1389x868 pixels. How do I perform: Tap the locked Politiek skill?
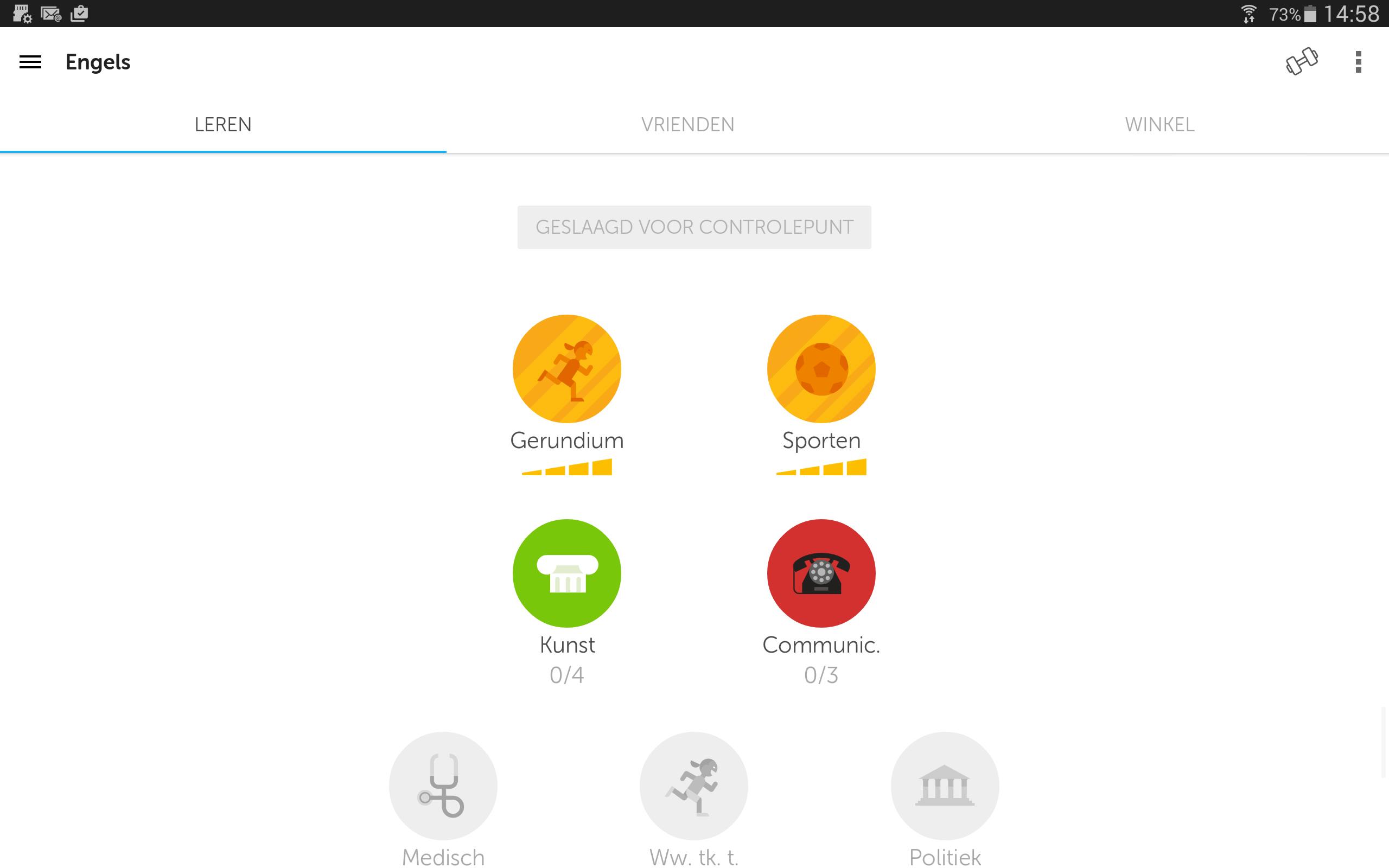944,786
